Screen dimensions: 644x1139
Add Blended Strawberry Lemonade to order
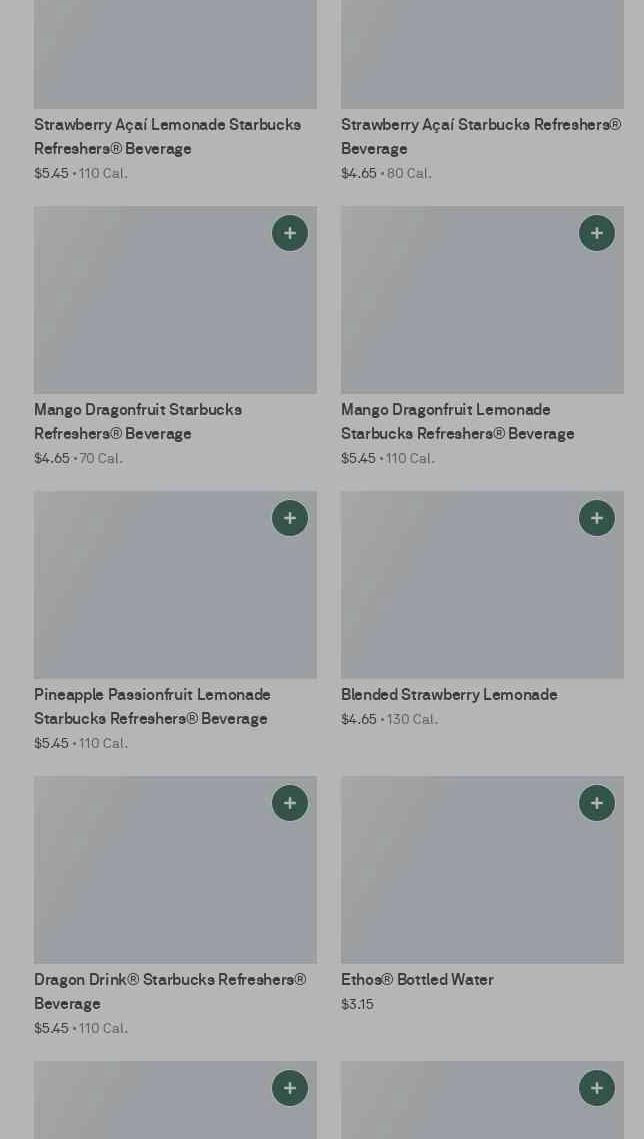click(x=597, y=518)
